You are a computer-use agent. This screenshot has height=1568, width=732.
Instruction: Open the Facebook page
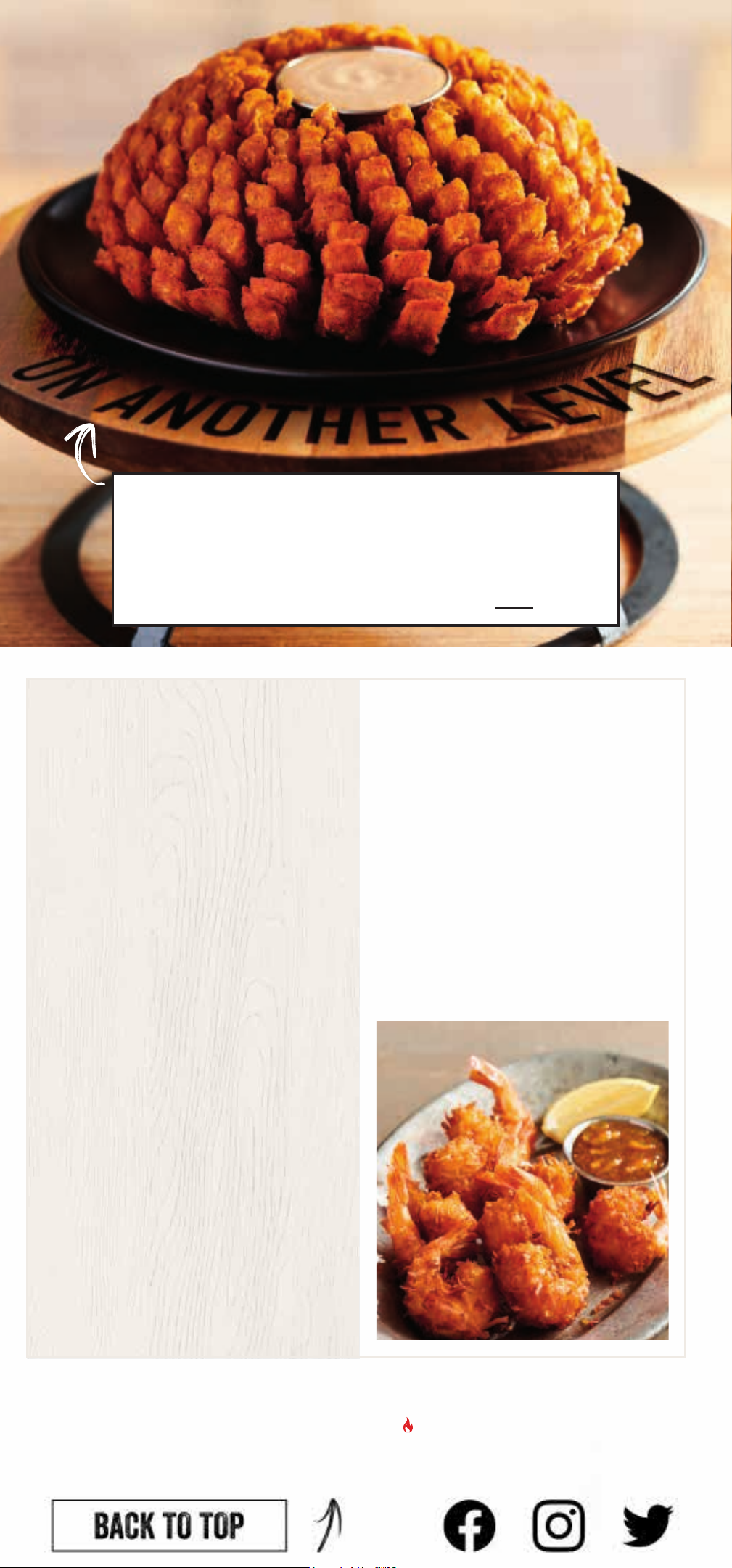point(469,1525)
